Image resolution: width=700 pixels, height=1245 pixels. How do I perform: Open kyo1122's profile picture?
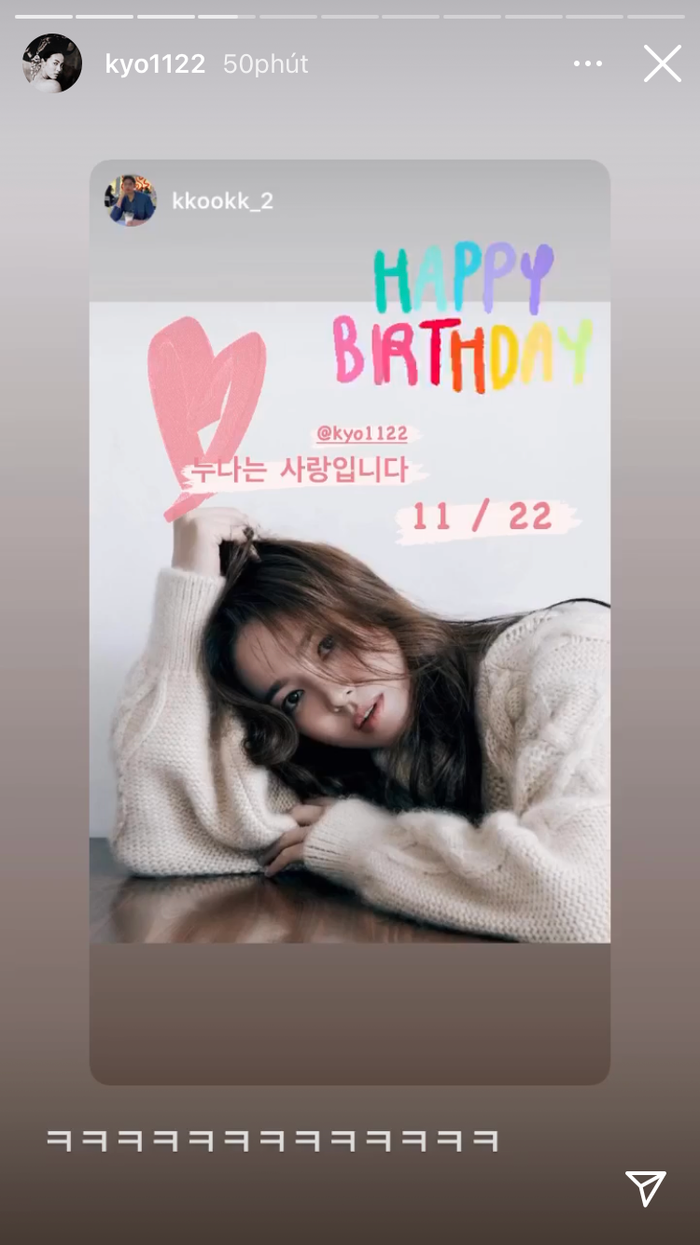[52, 64]
